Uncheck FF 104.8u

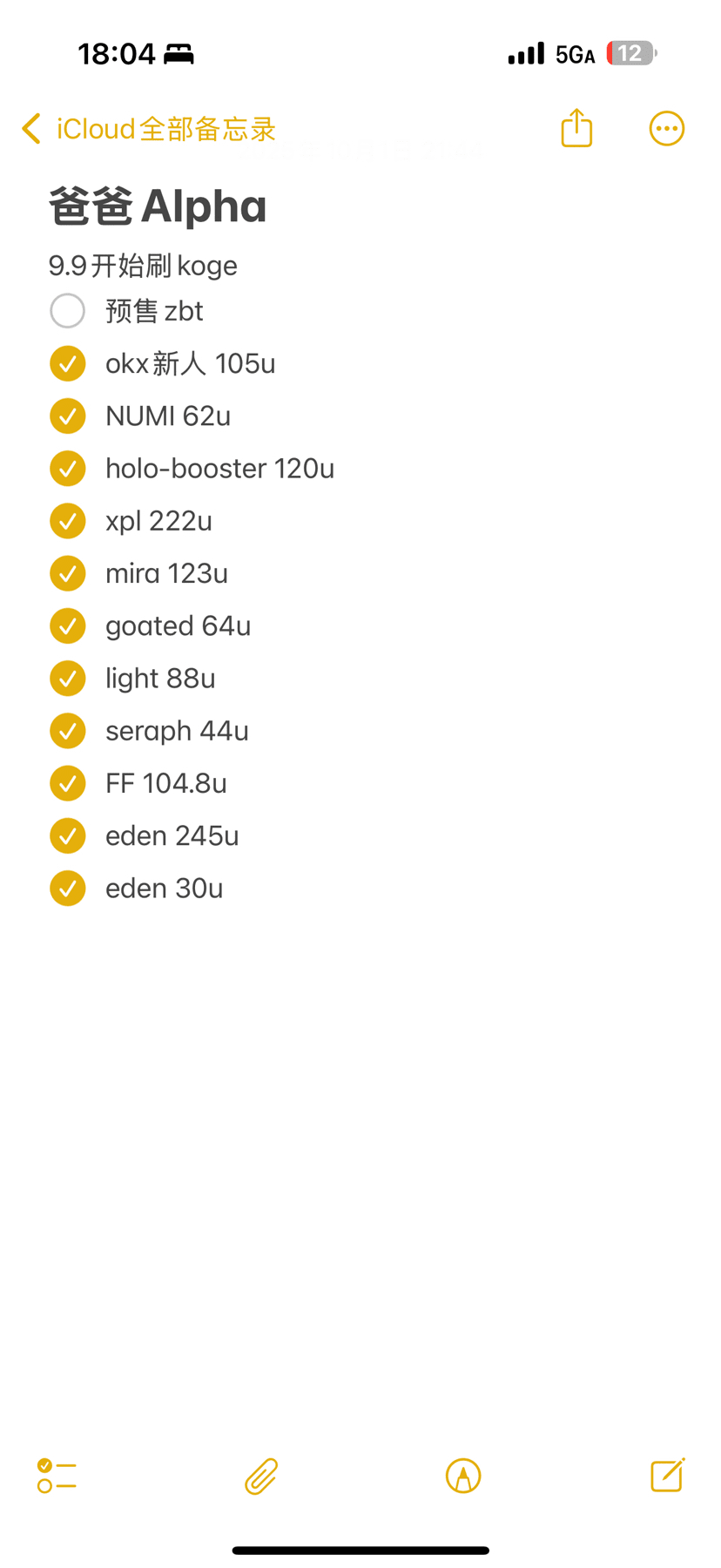click(x=68, y=783)
